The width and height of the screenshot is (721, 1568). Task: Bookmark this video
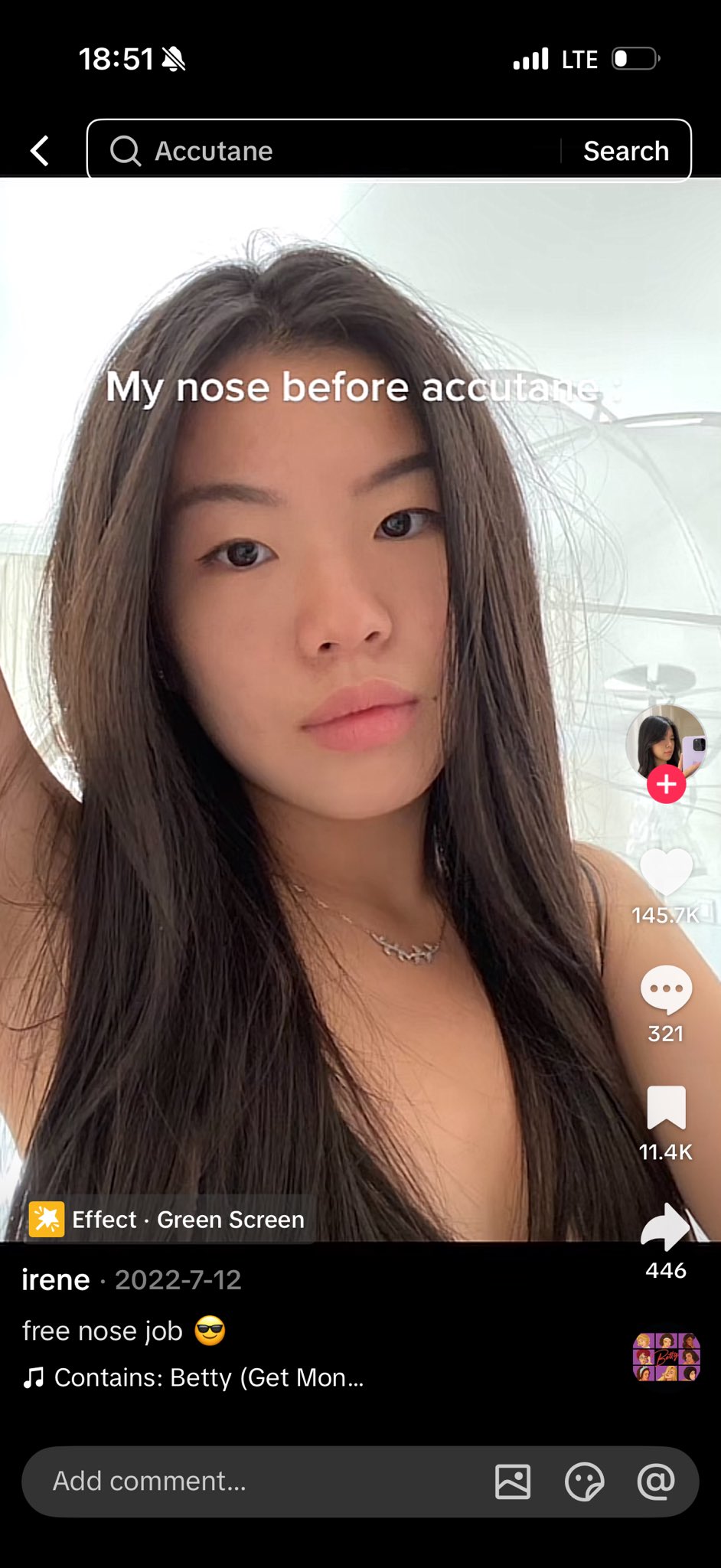pyautogui.click(x=666, y=1107)
